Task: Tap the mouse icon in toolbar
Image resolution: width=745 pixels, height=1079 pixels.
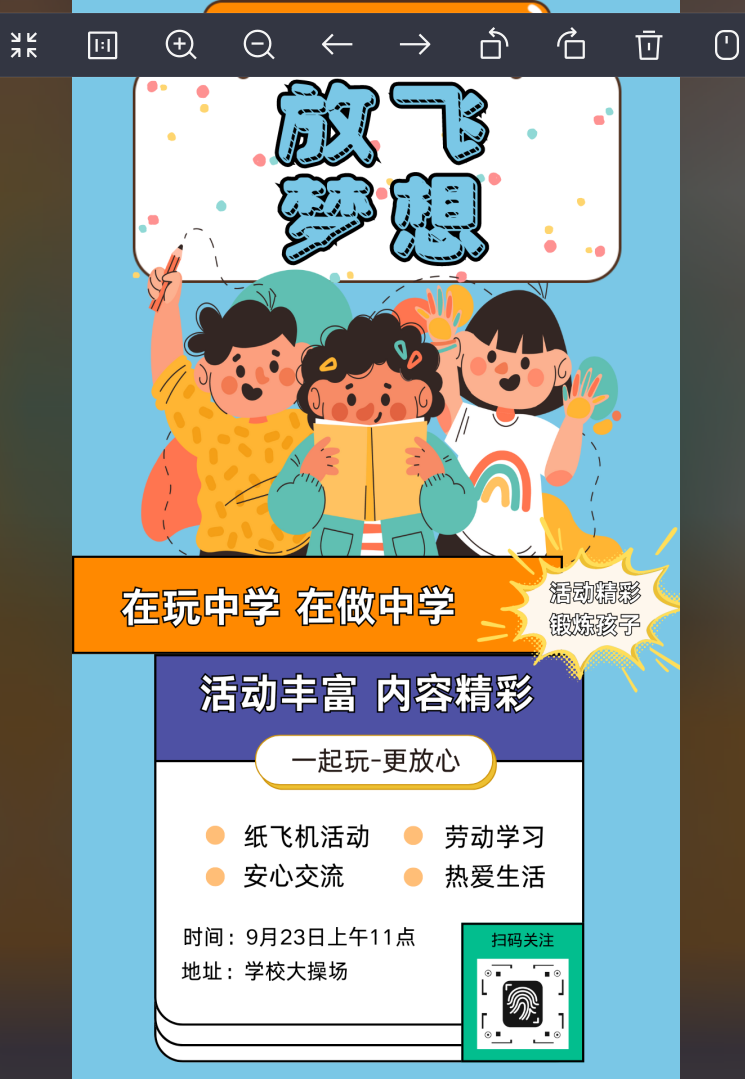Action: pyautogui.click(x=726, y=45)
